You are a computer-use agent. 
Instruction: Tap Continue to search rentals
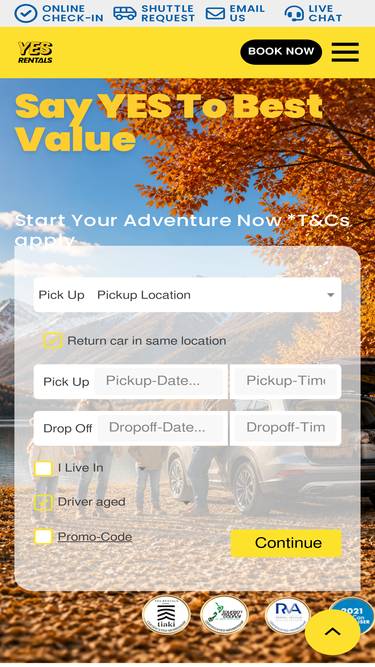(286, 543)
